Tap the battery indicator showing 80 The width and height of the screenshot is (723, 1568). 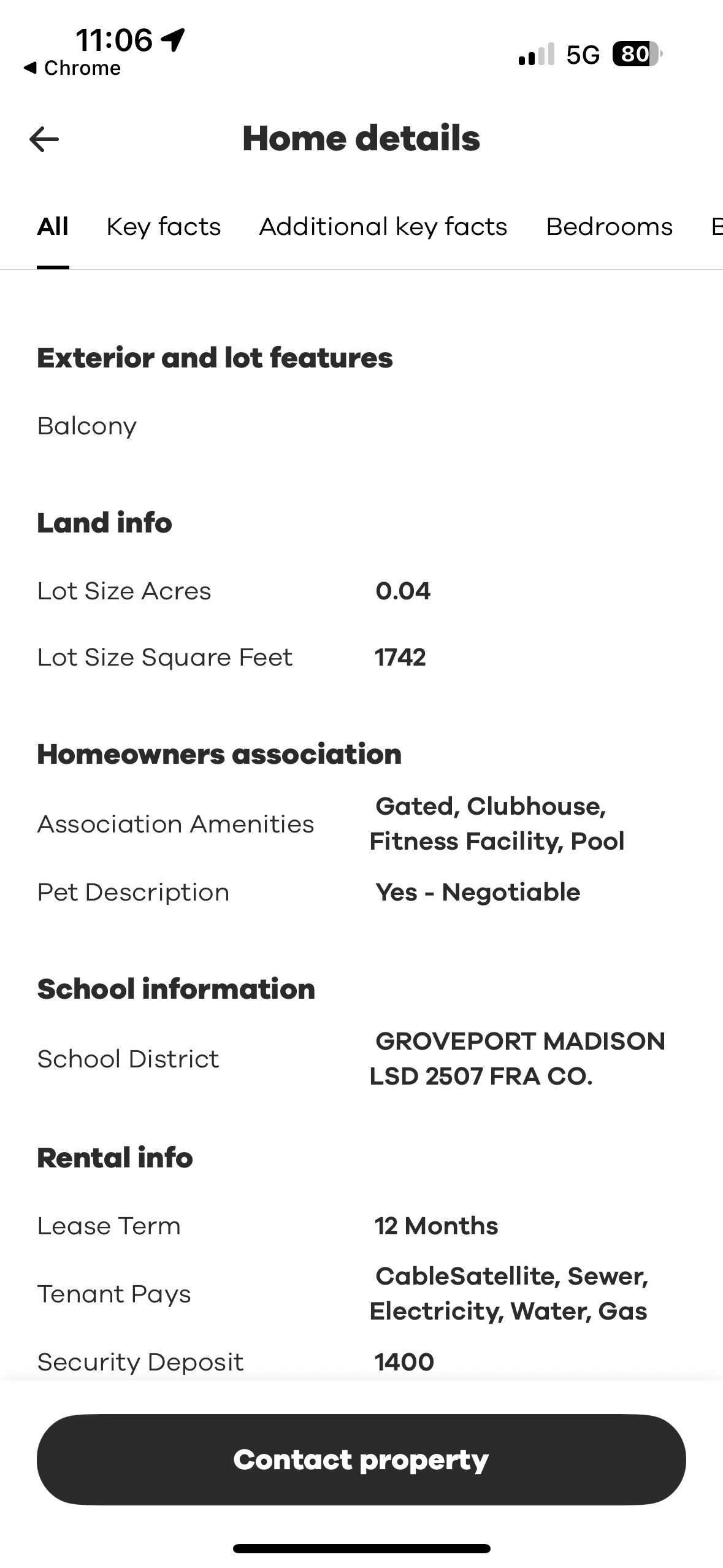click(x=636, y=55)
